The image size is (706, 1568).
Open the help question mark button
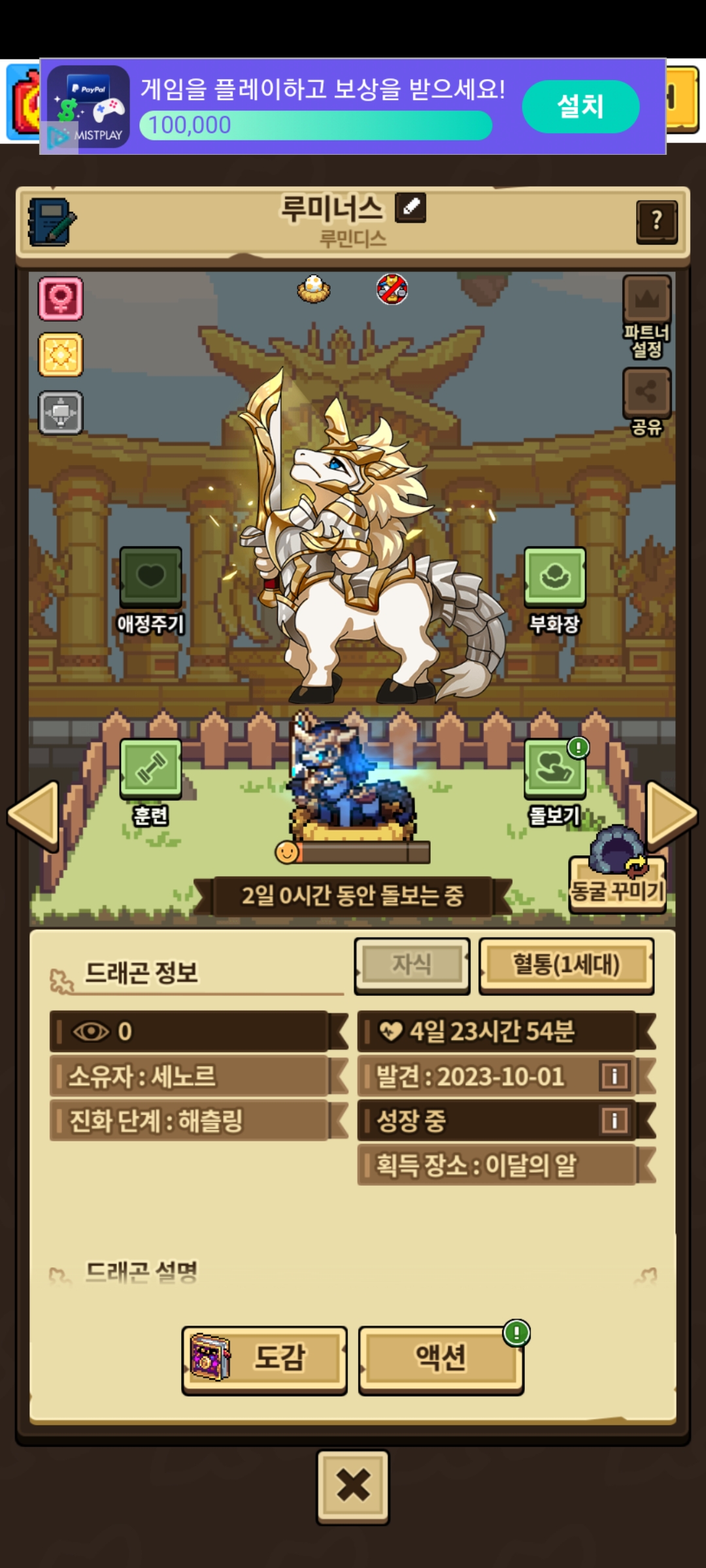pyautogui.click(x=656, y=221)
